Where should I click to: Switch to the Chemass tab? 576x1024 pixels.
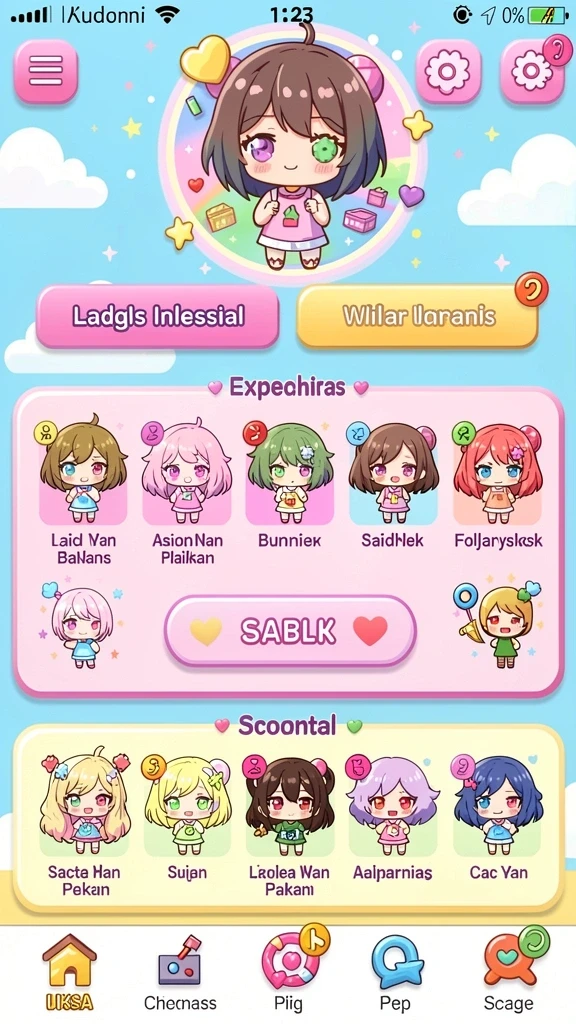[x=180, y=974]
